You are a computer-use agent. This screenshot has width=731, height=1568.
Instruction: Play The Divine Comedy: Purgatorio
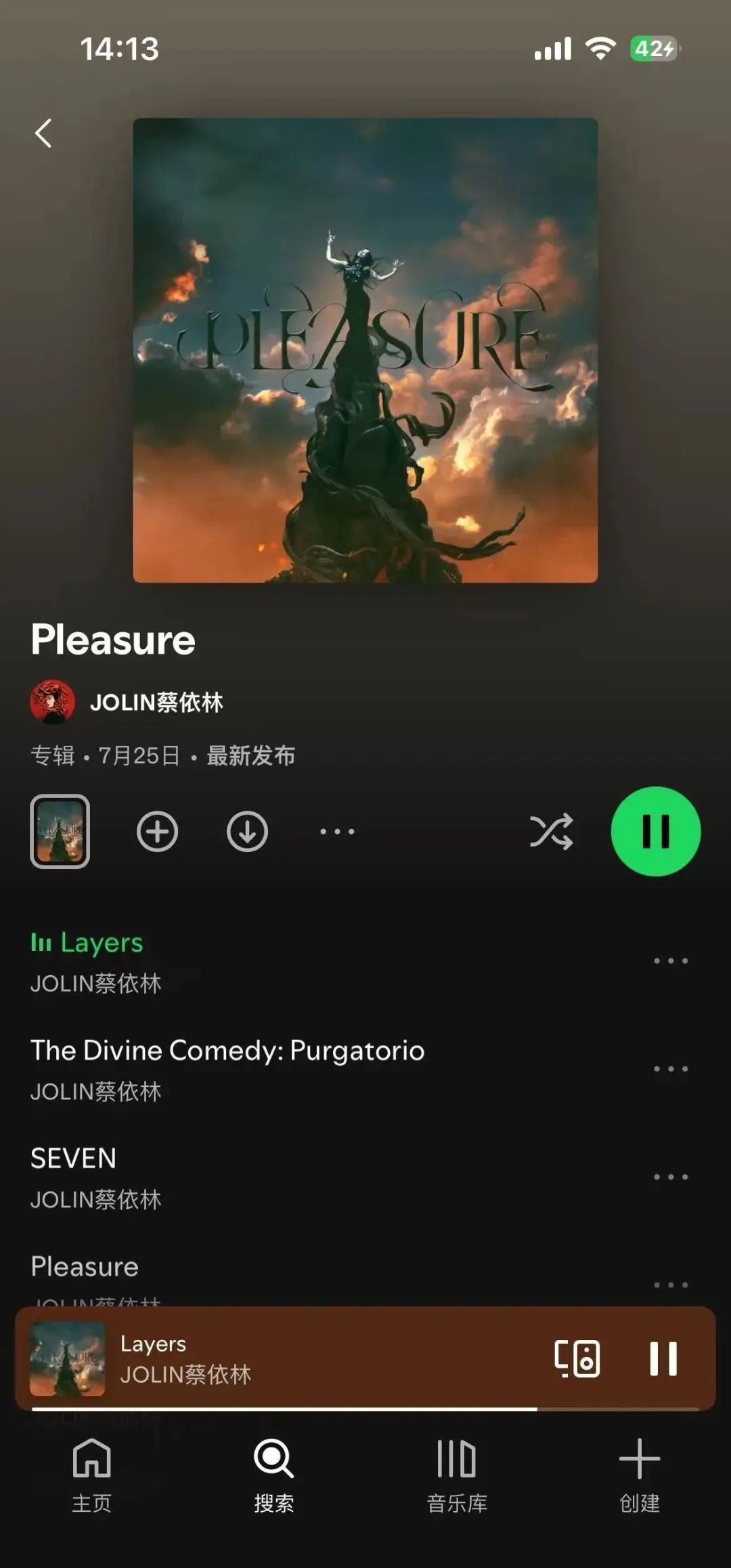click(227, 1068)
